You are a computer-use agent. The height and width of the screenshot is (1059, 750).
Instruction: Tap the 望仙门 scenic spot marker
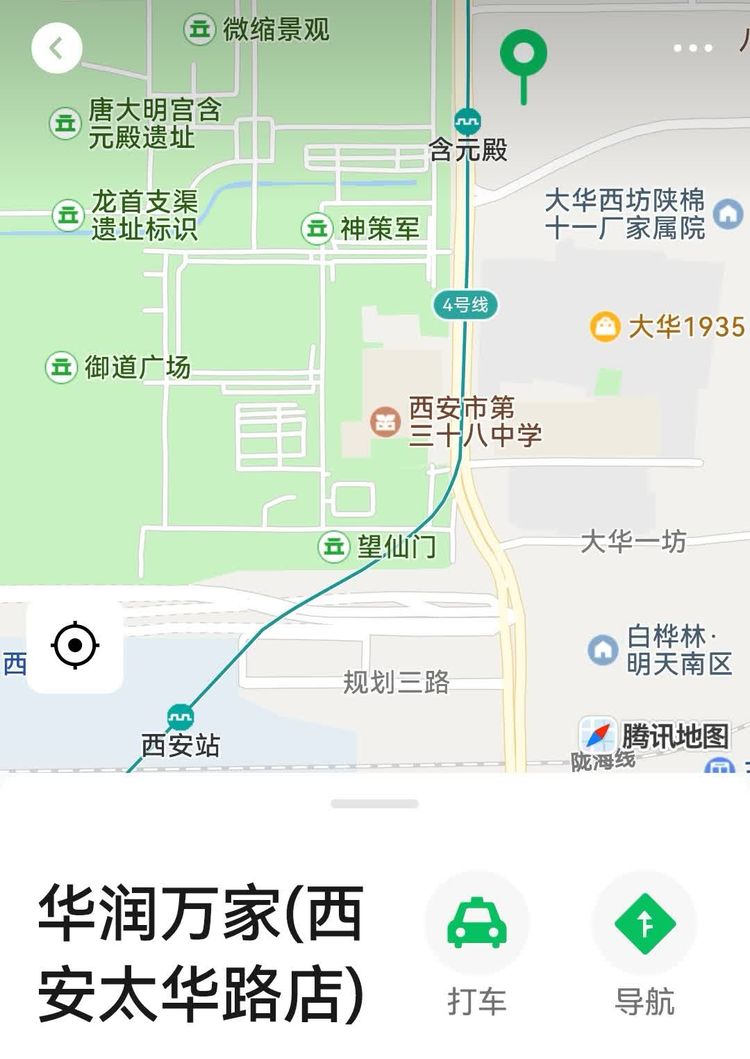[333, 547]
